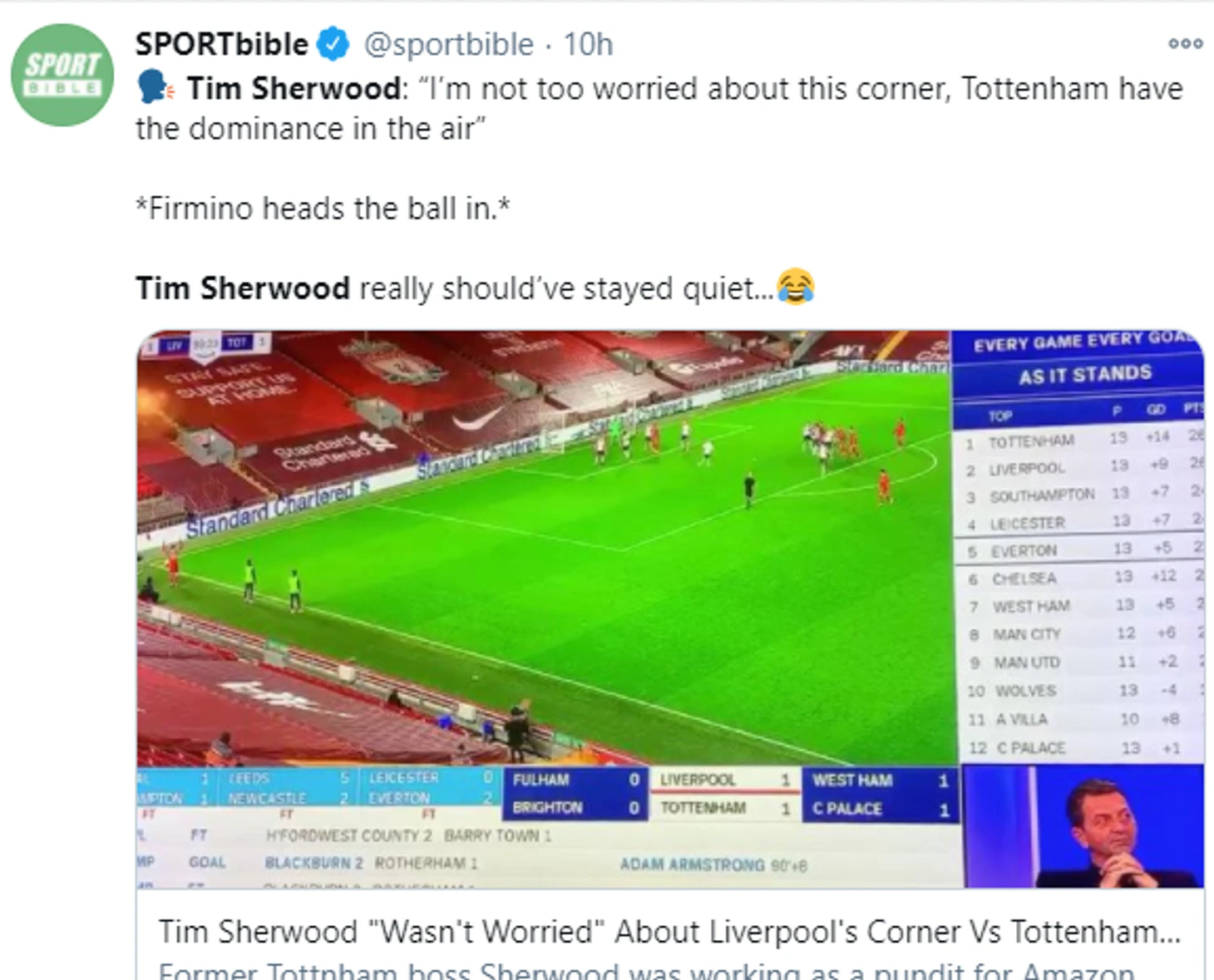Open the SPORTbible profile avatar

click(x=62, y=75)
